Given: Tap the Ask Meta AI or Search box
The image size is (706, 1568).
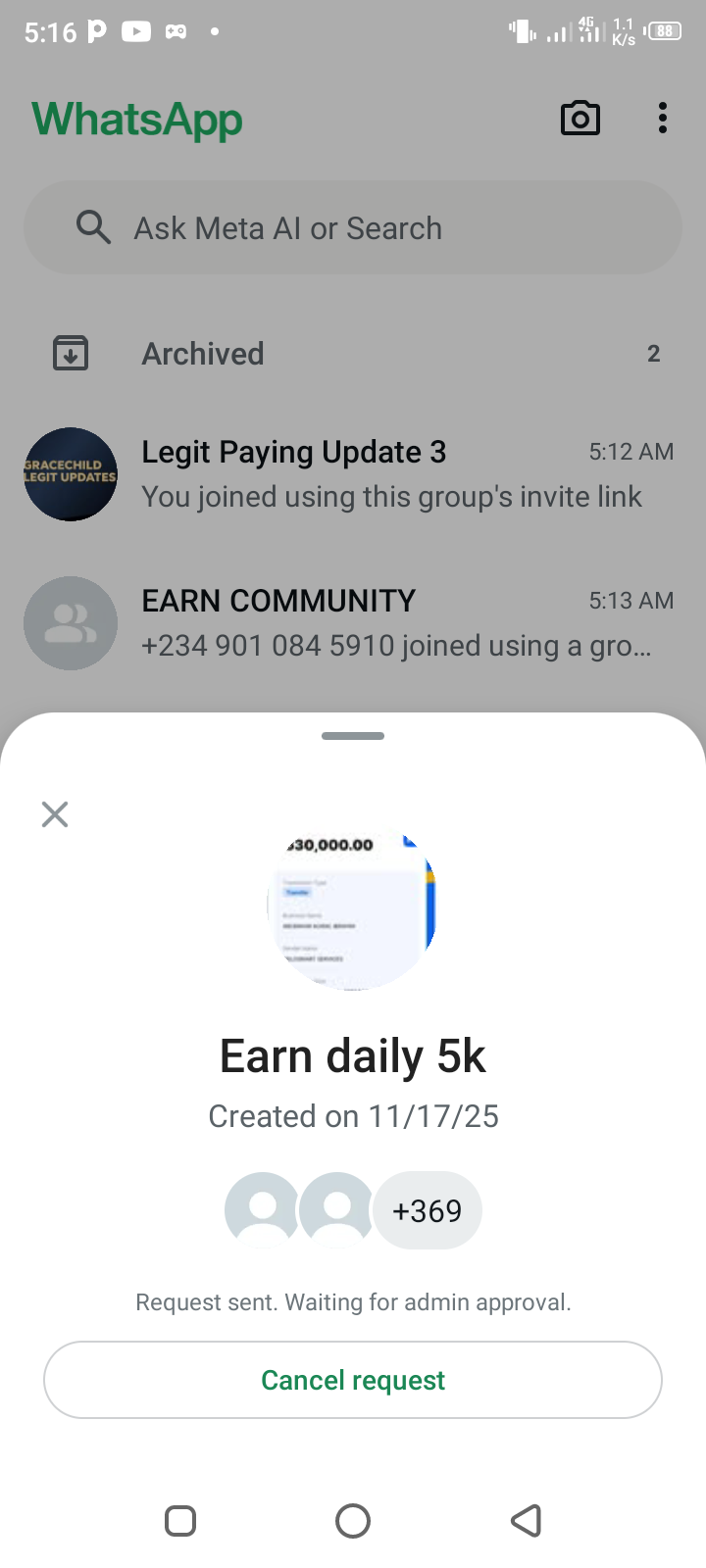Looking at the screenshot, I should click(353, 228).
